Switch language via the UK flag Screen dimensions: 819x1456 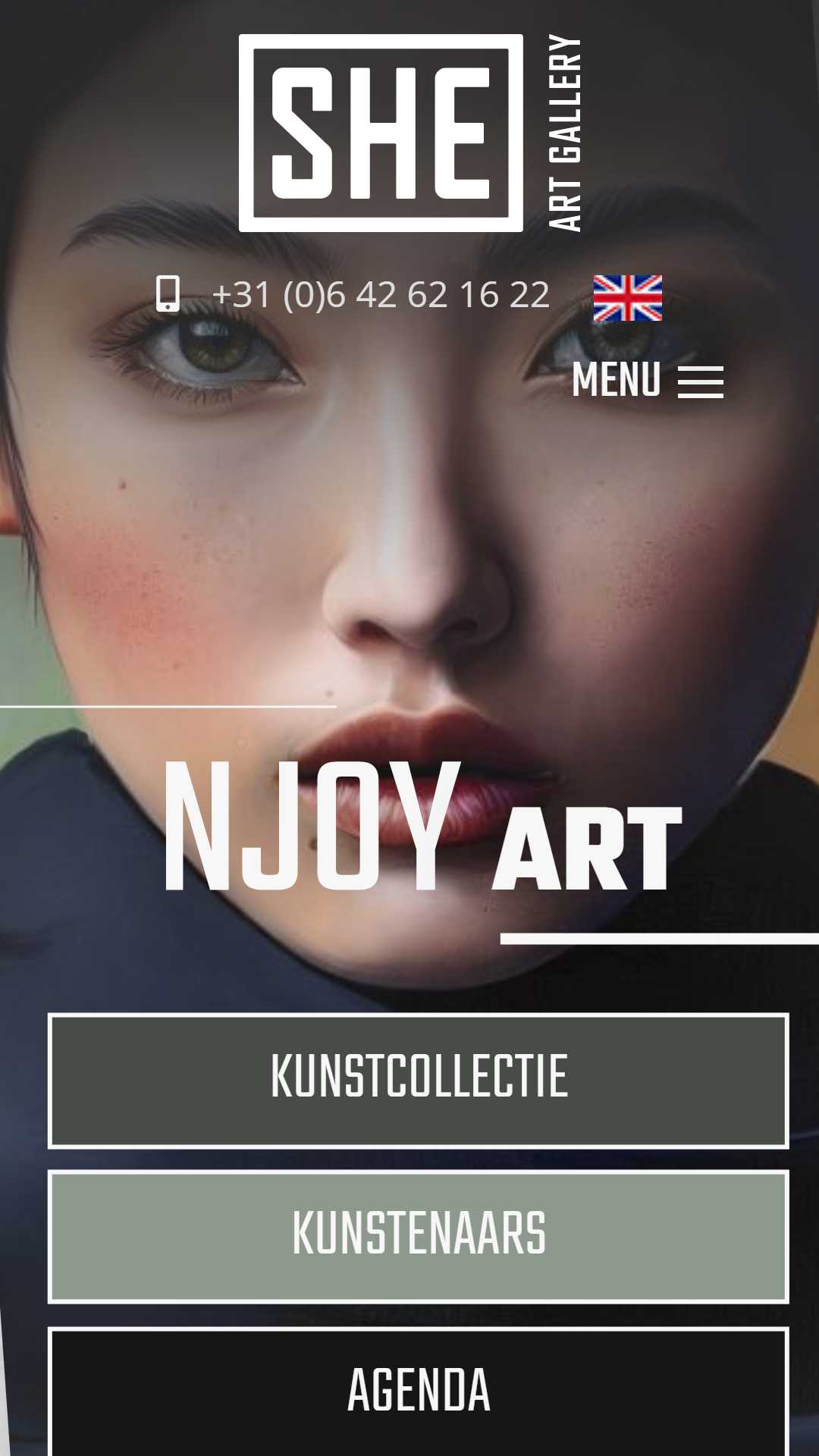[x=627, y=298]
